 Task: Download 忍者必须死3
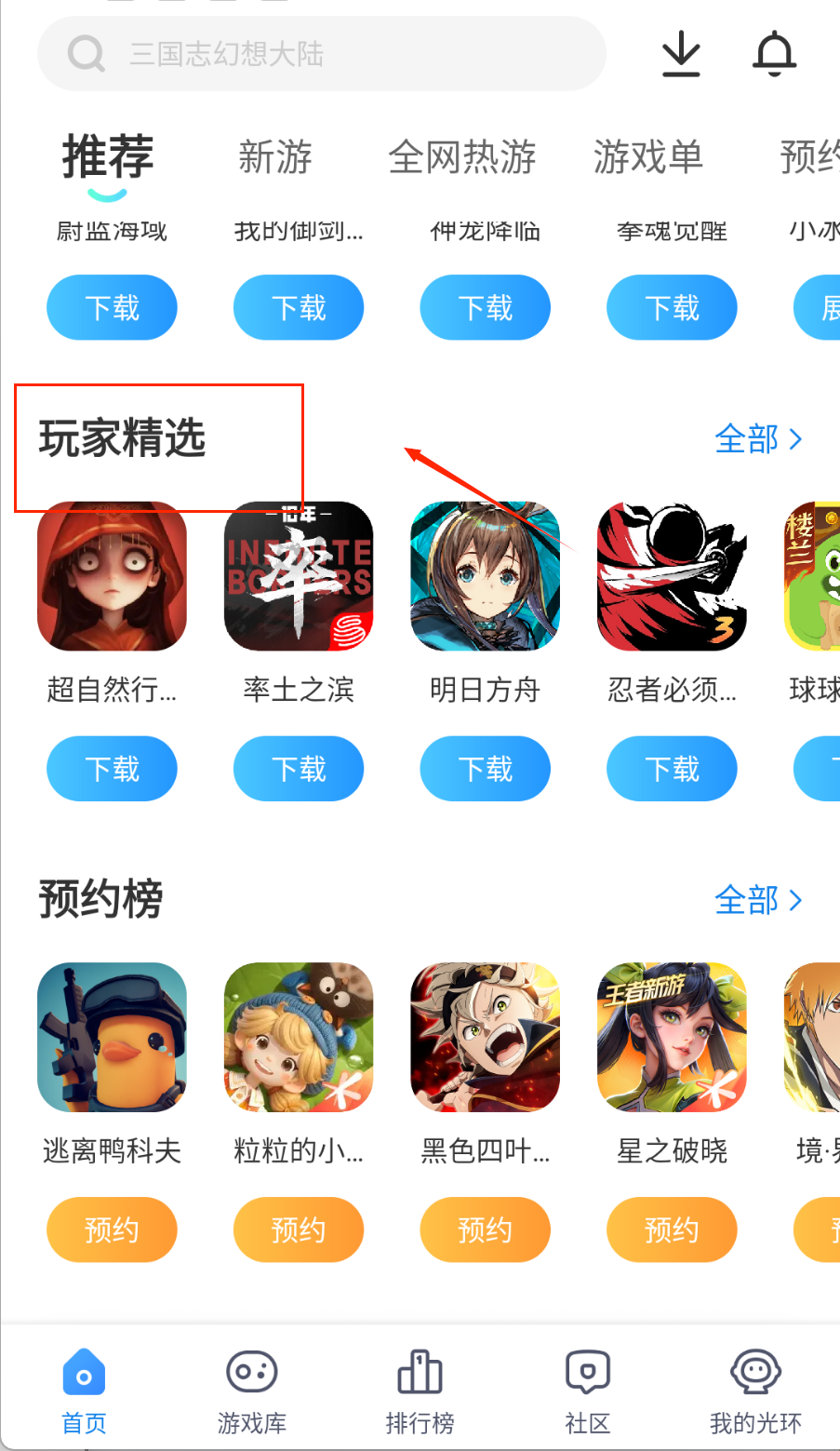(672, 769)
